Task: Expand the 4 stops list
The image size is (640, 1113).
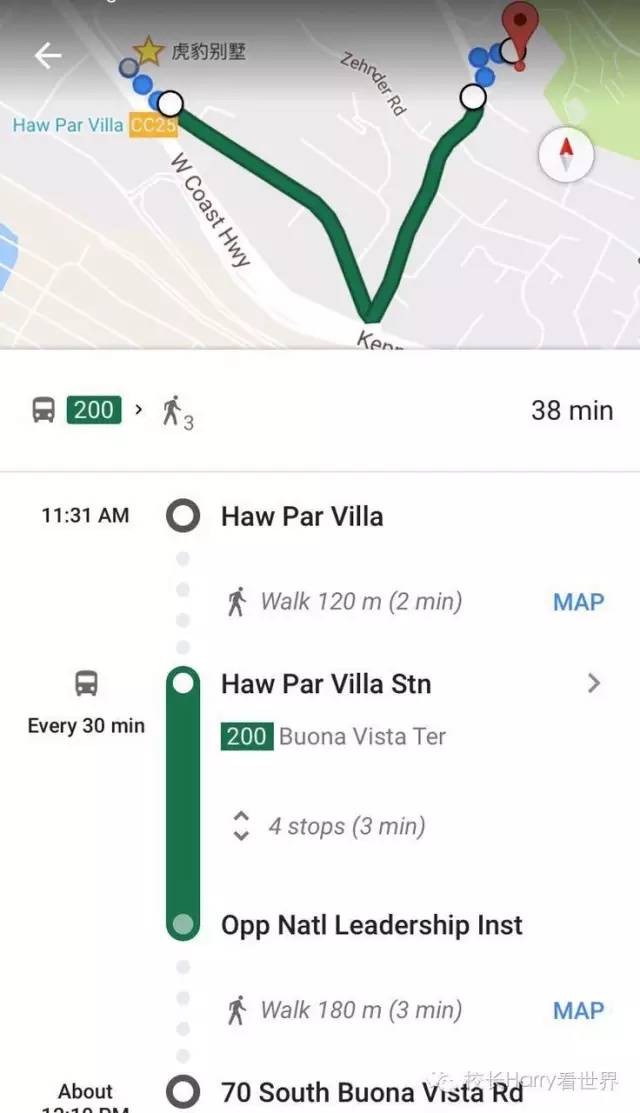Action: (x=241, y=826)
